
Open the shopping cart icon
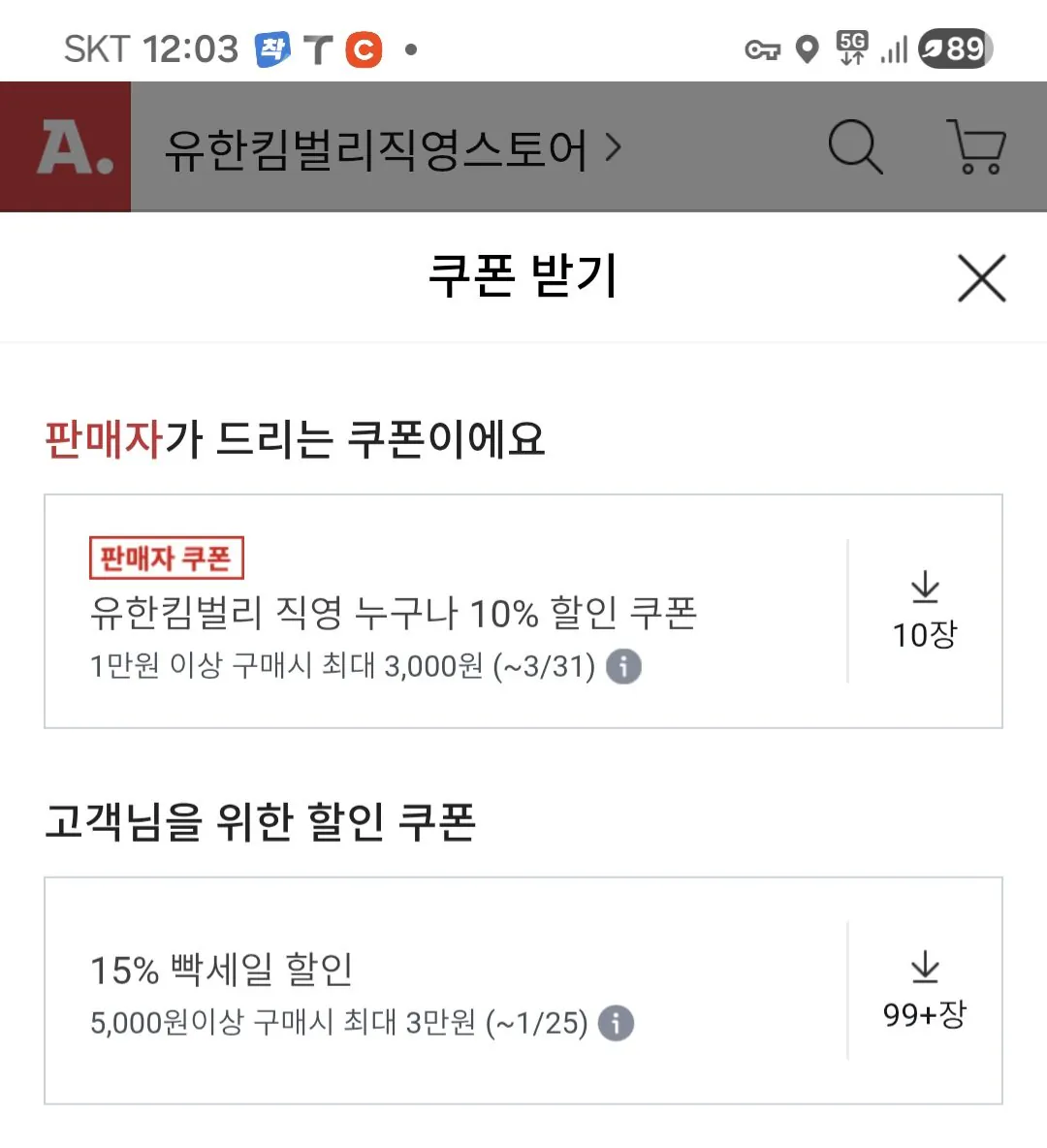975,147
